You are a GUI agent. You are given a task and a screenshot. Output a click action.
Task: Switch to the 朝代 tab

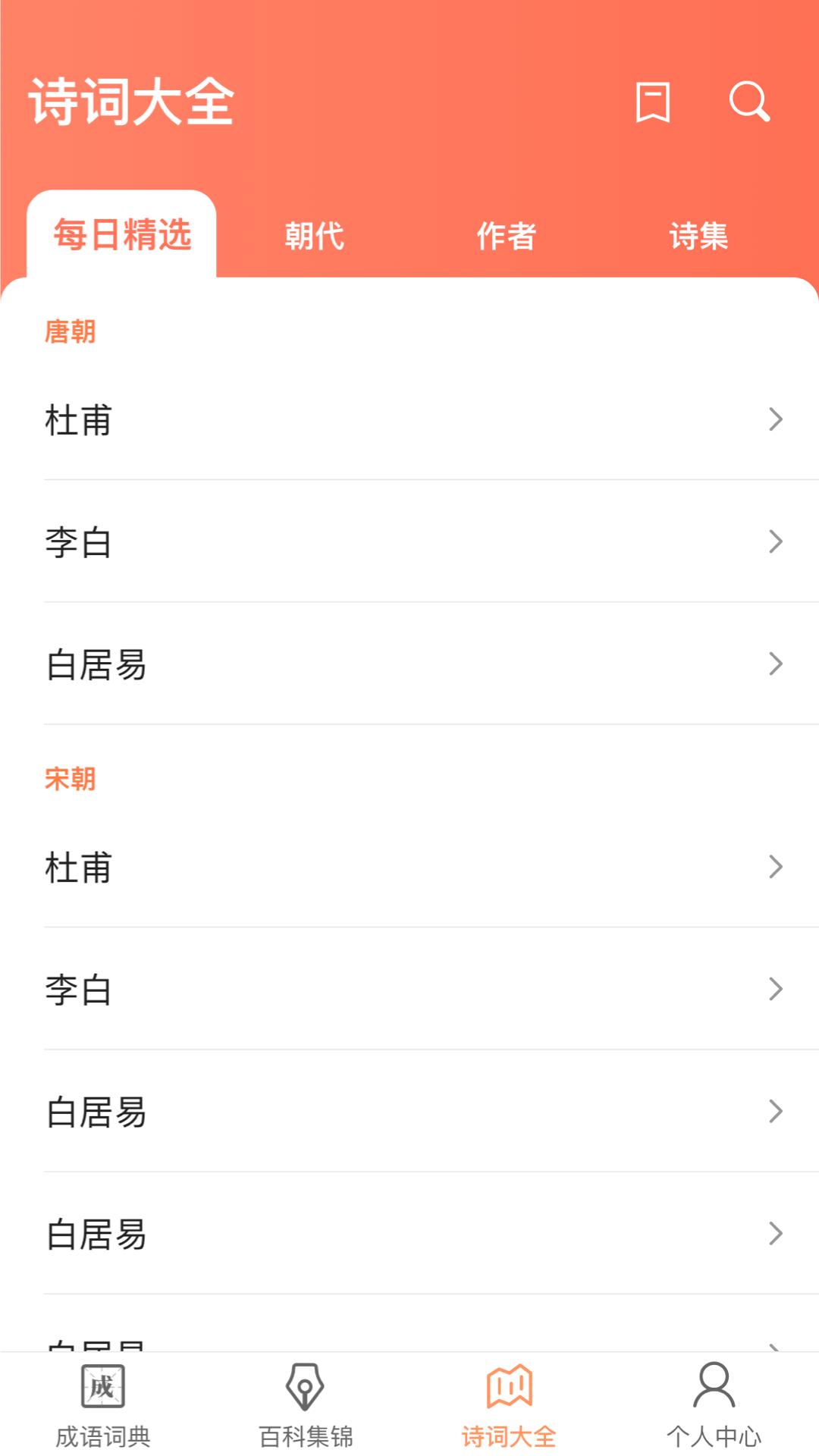tap(315, 236)
